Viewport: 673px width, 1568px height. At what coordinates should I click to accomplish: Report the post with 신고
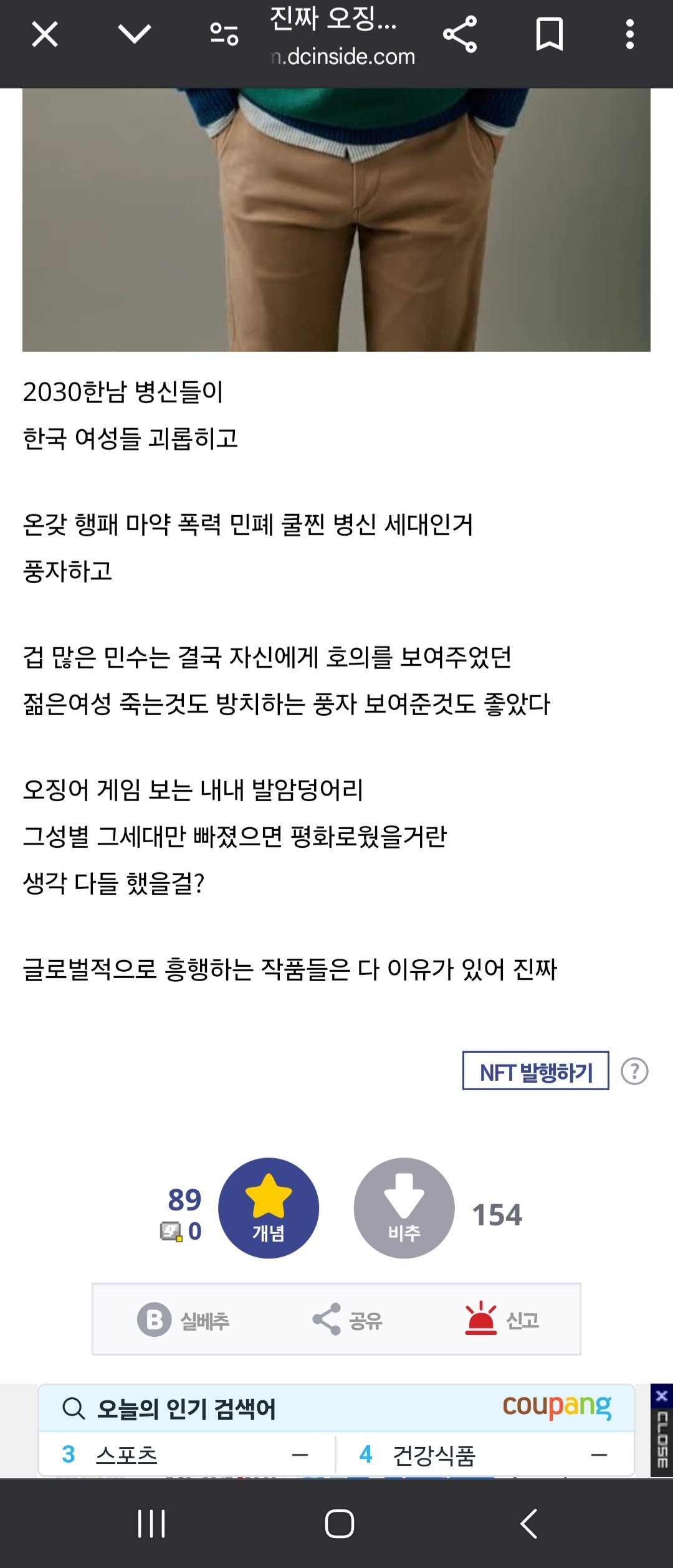[502, 1319]
